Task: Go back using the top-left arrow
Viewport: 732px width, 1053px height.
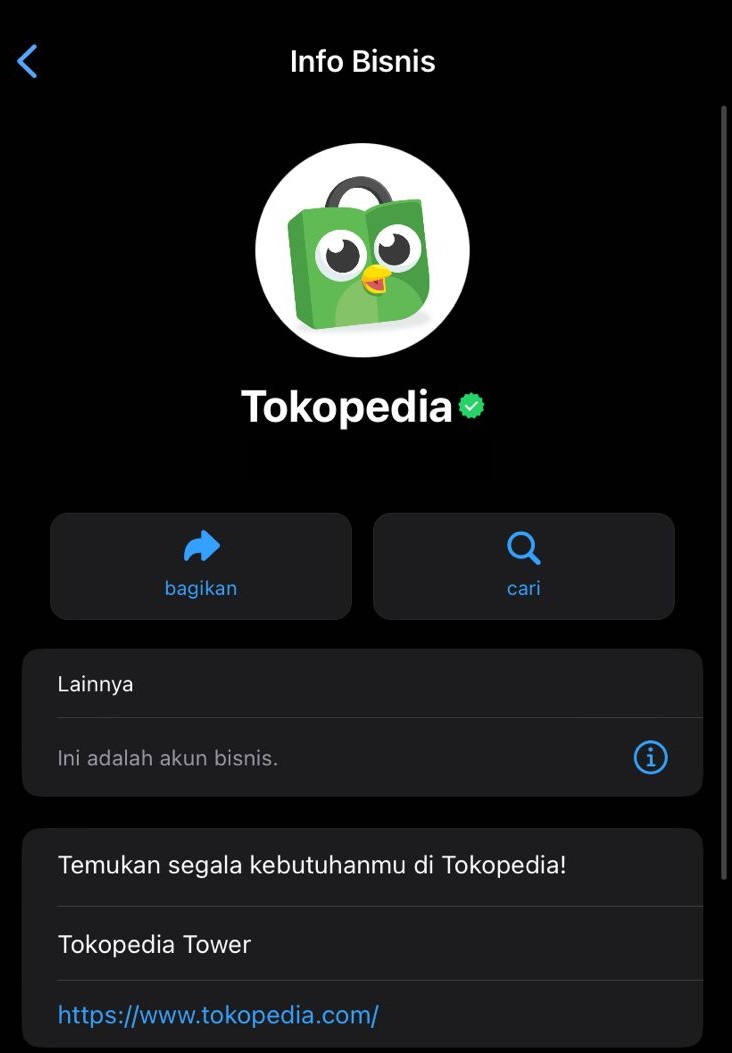Action: click(x=28, y=62)
